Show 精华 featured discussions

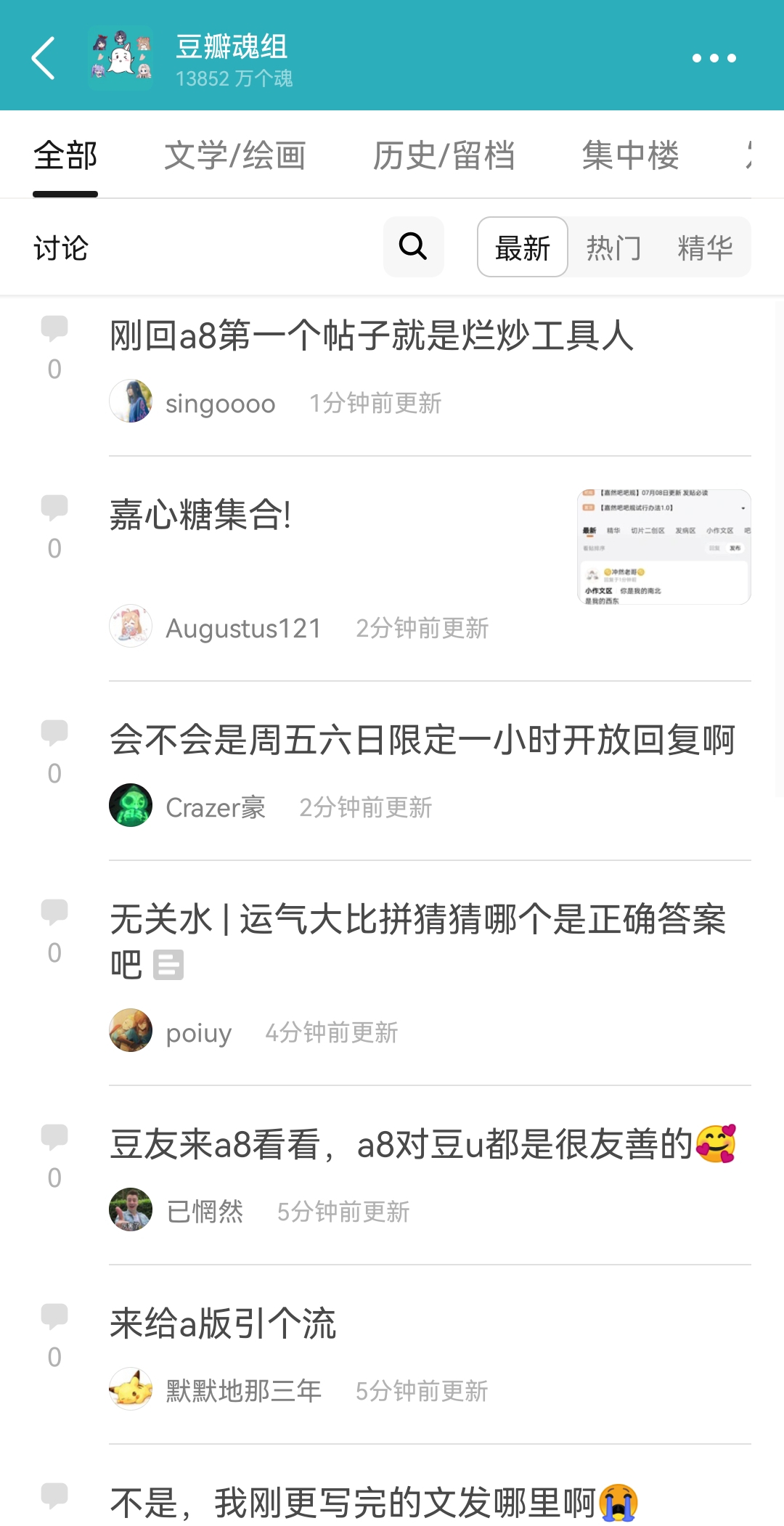click(705, 248)
